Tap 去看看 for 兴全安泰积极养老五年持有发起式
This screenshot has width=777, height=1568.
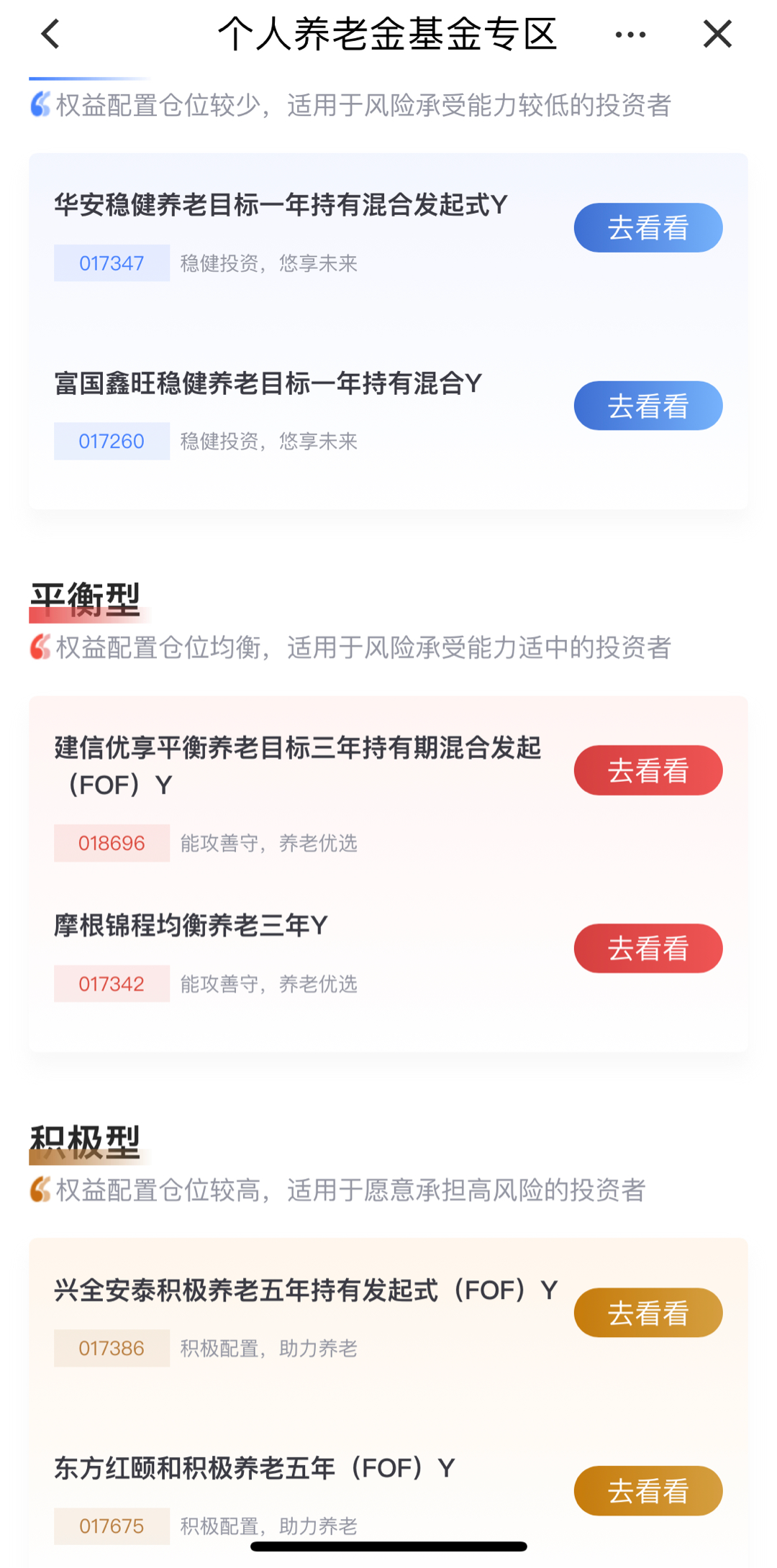pos(647,1313)
